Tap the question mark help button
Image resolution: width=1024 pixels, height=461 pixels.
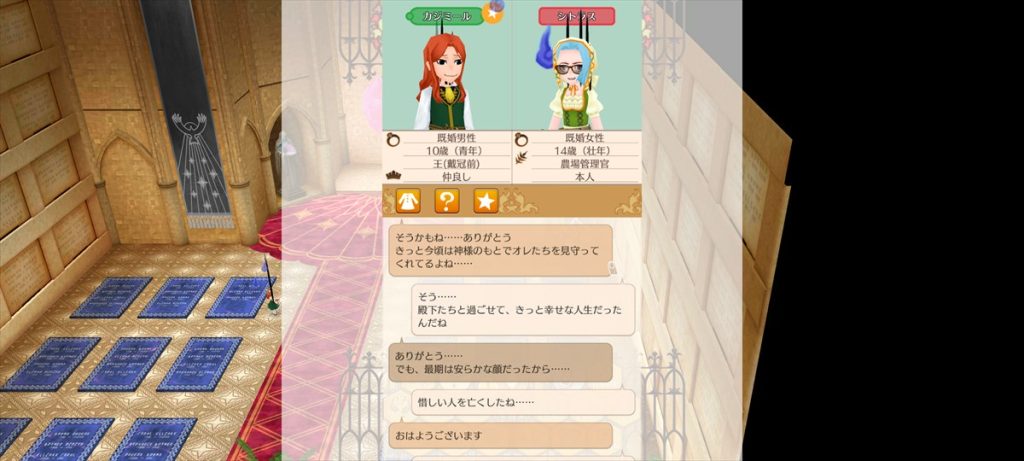pos(446,201)
